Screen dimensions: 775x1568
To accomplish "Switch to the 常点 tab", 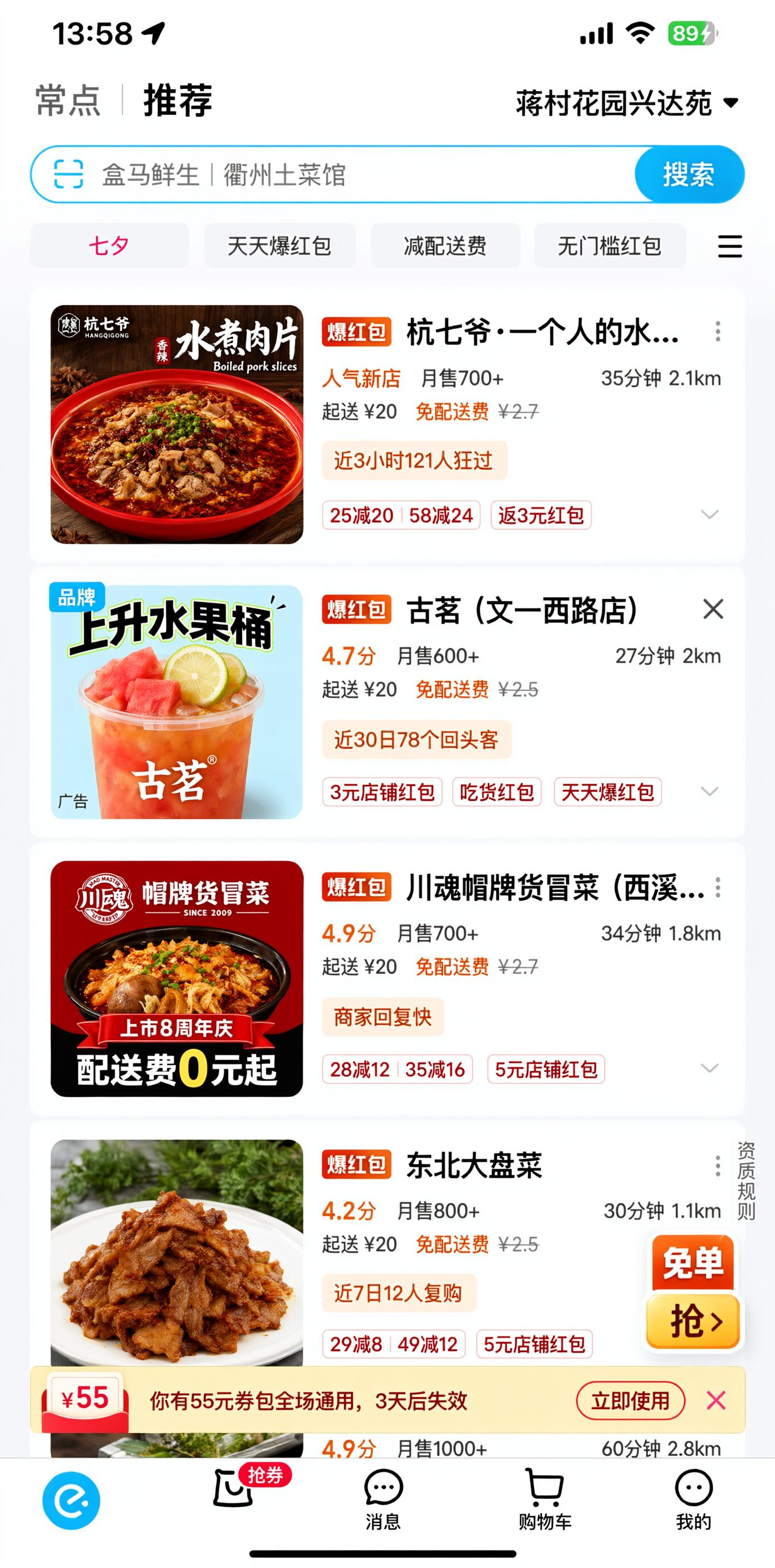I will click(x=68, y=100).
